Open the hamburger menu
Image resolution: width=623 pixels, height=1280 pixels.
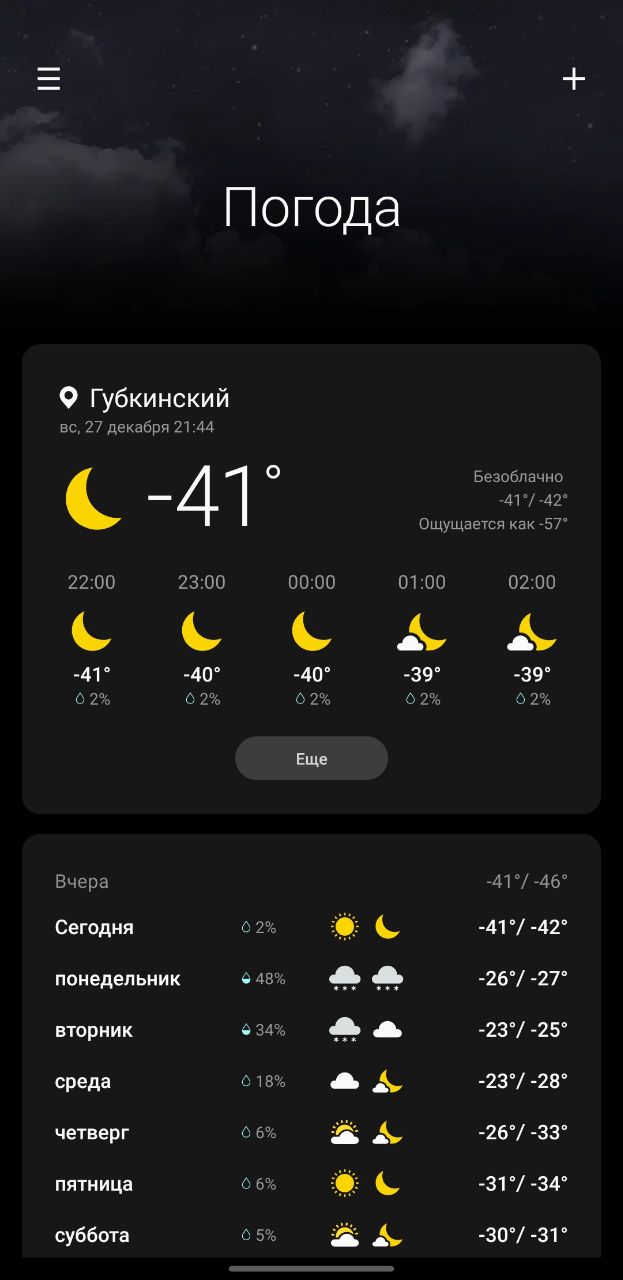tap(49, 79)
